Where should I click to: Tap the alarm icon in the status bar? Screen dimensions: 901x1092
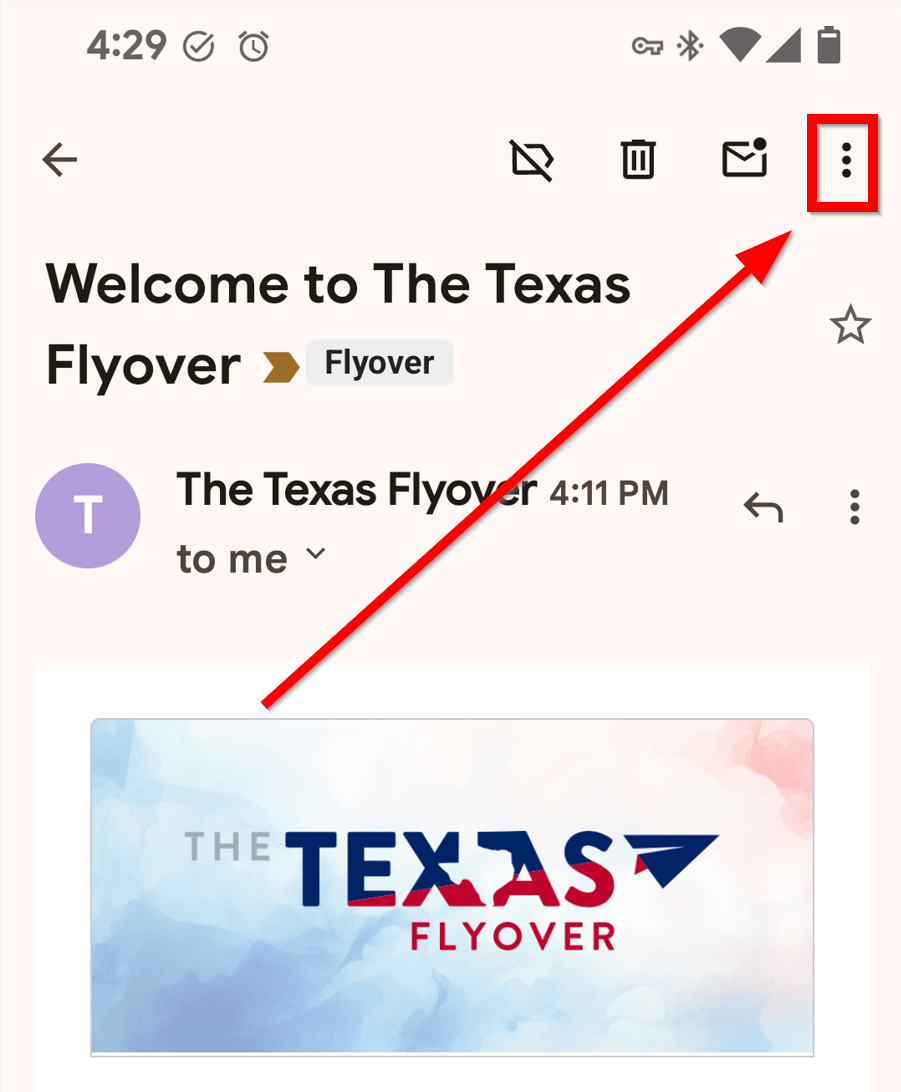253,45
